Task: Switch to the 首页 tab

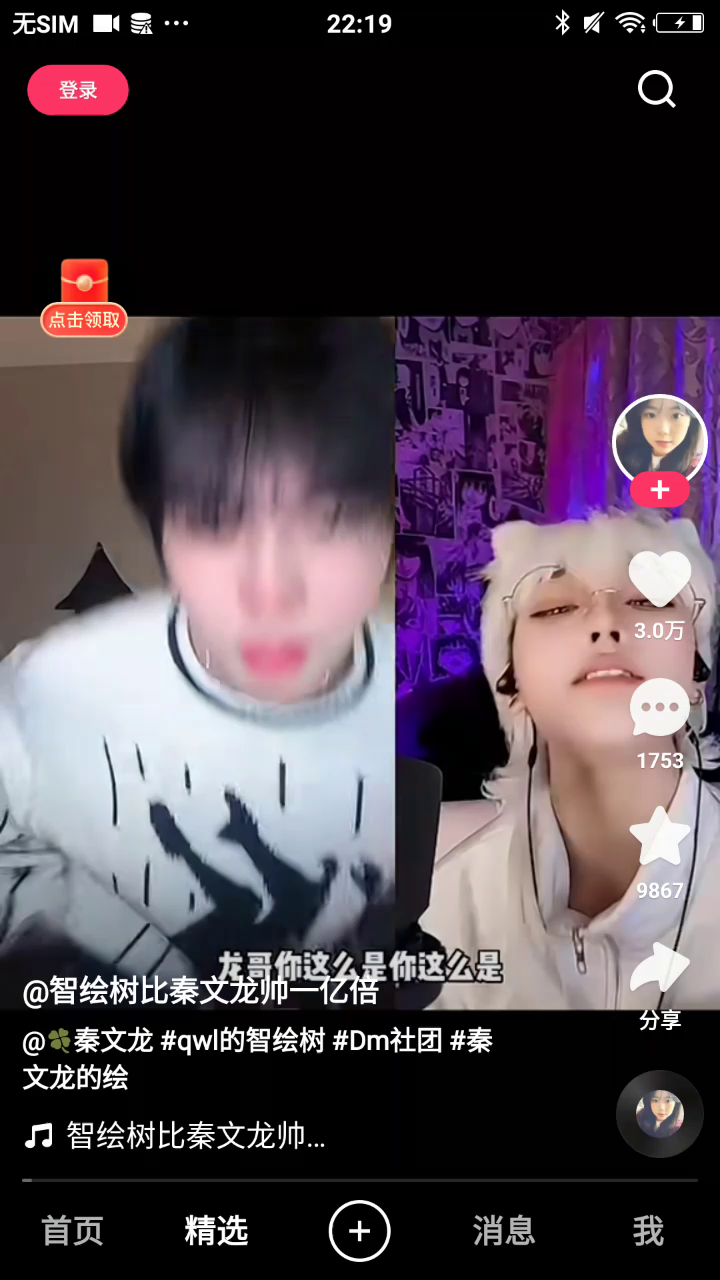Action: pos(72,1231)
